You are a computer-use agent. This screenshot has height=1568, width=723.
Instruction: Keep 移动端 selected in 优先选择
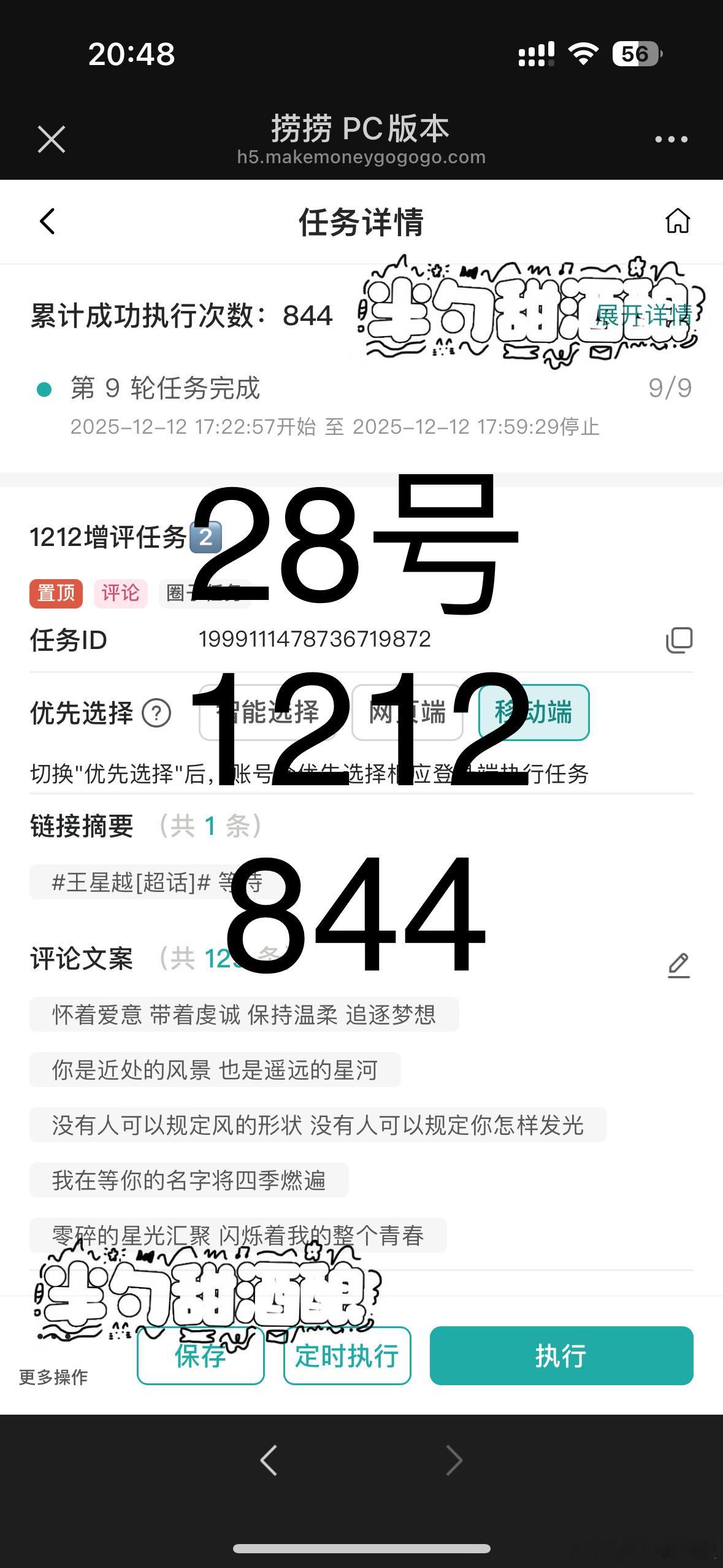[x=533, y=712]
